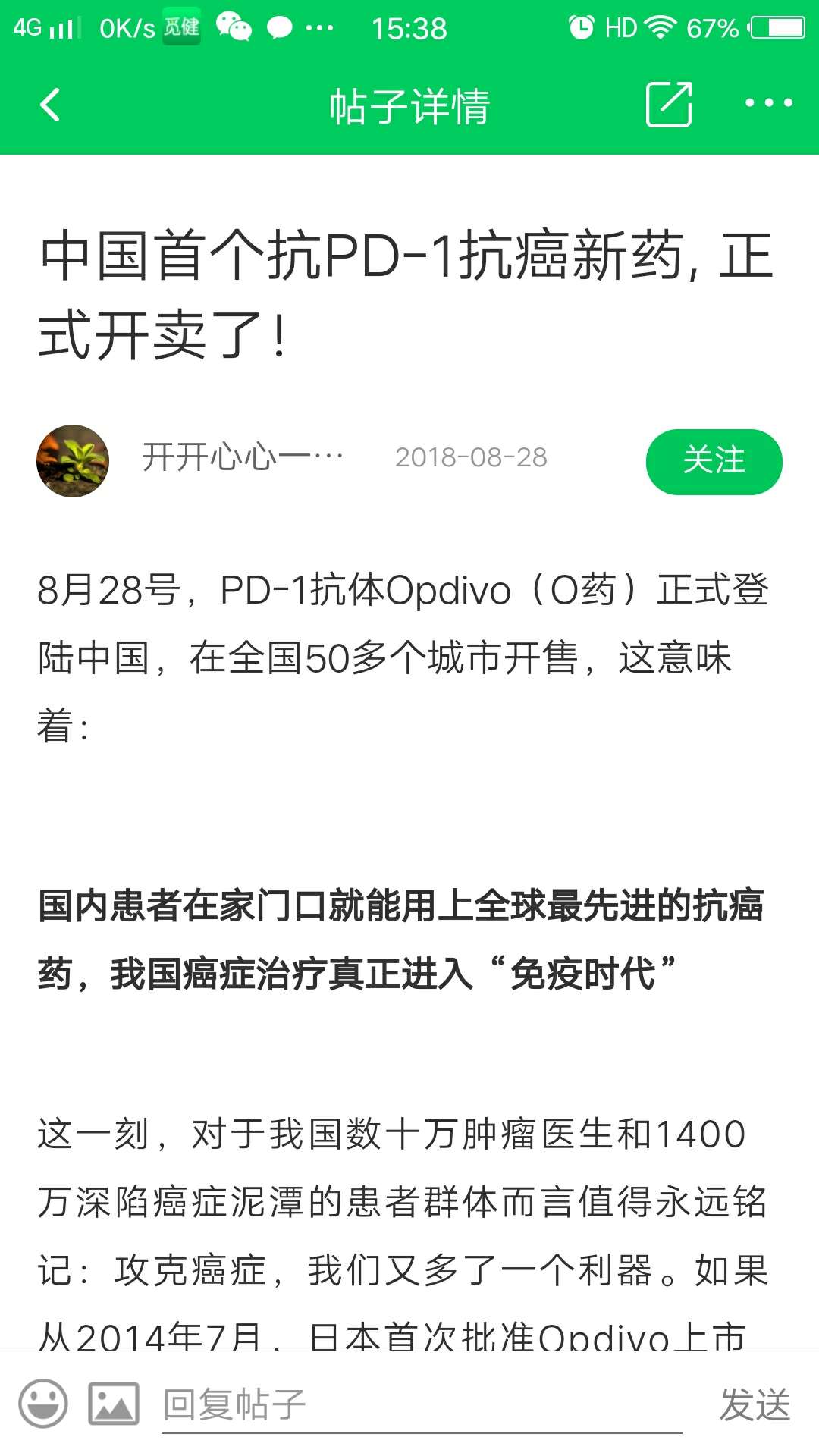Viewport: 819px width, 1456px height.
Task: Share this post via the share icon
Action: (668, 105)
